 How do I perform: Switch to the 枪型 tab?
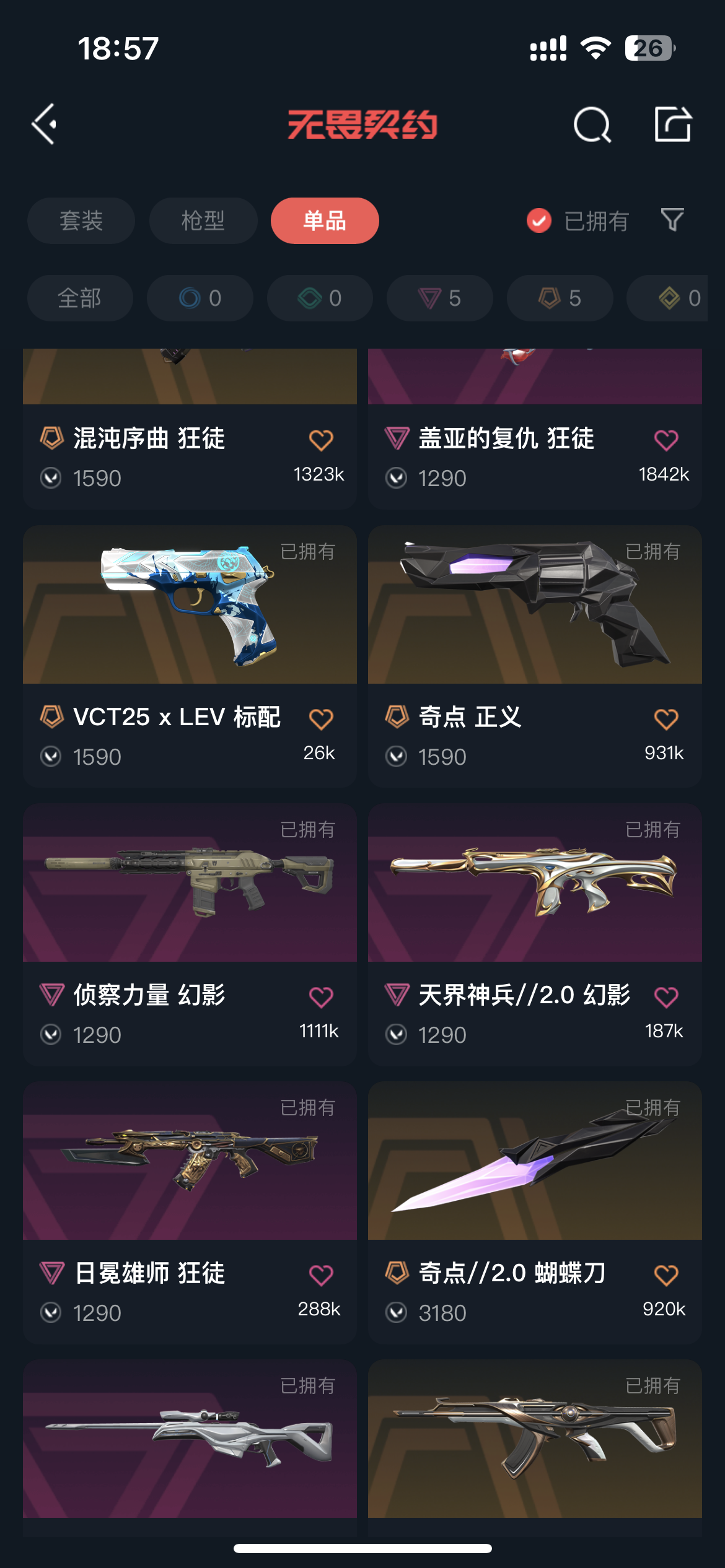click(x=203, y=221)
